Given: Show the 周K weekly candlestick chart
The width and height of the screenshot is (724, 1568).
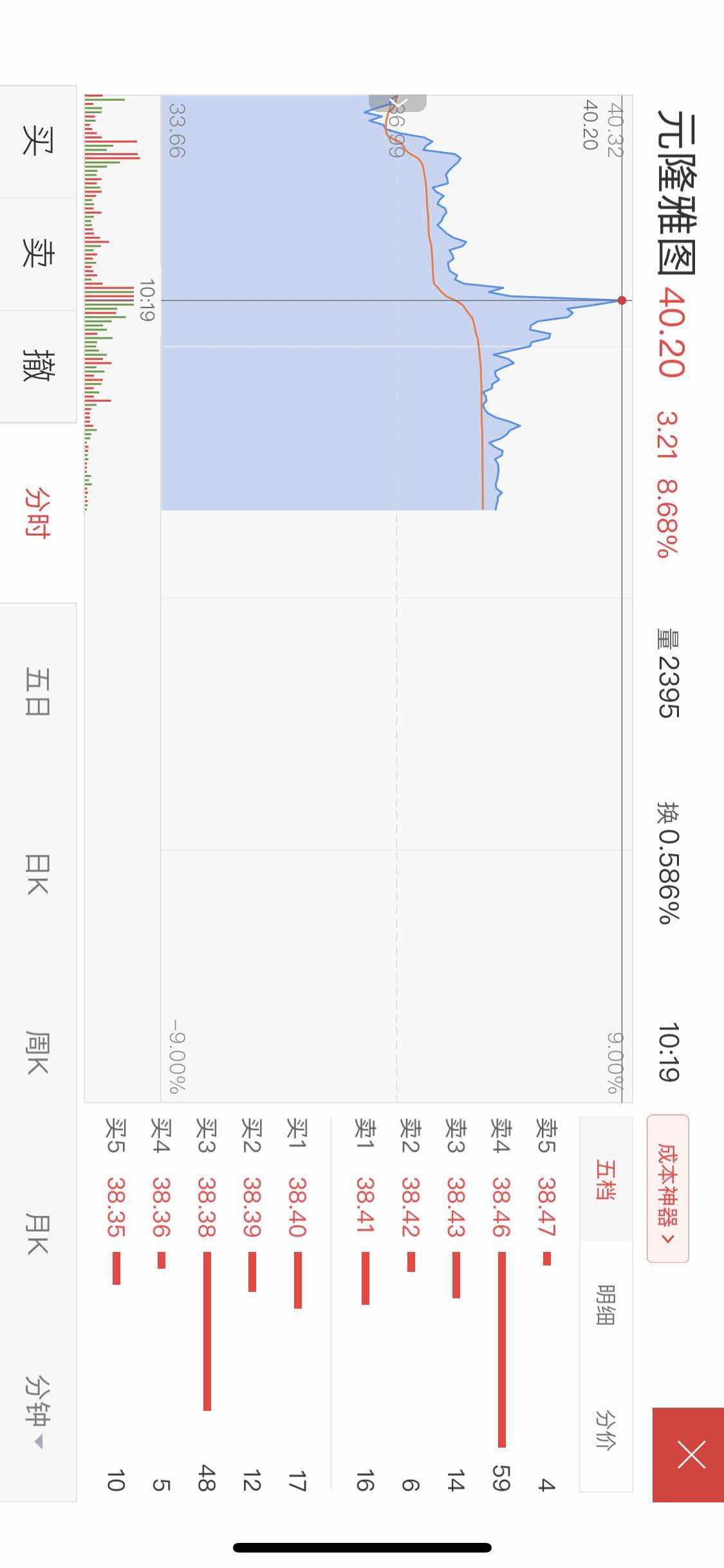Looking at the screenshot, I should 38,1052.
